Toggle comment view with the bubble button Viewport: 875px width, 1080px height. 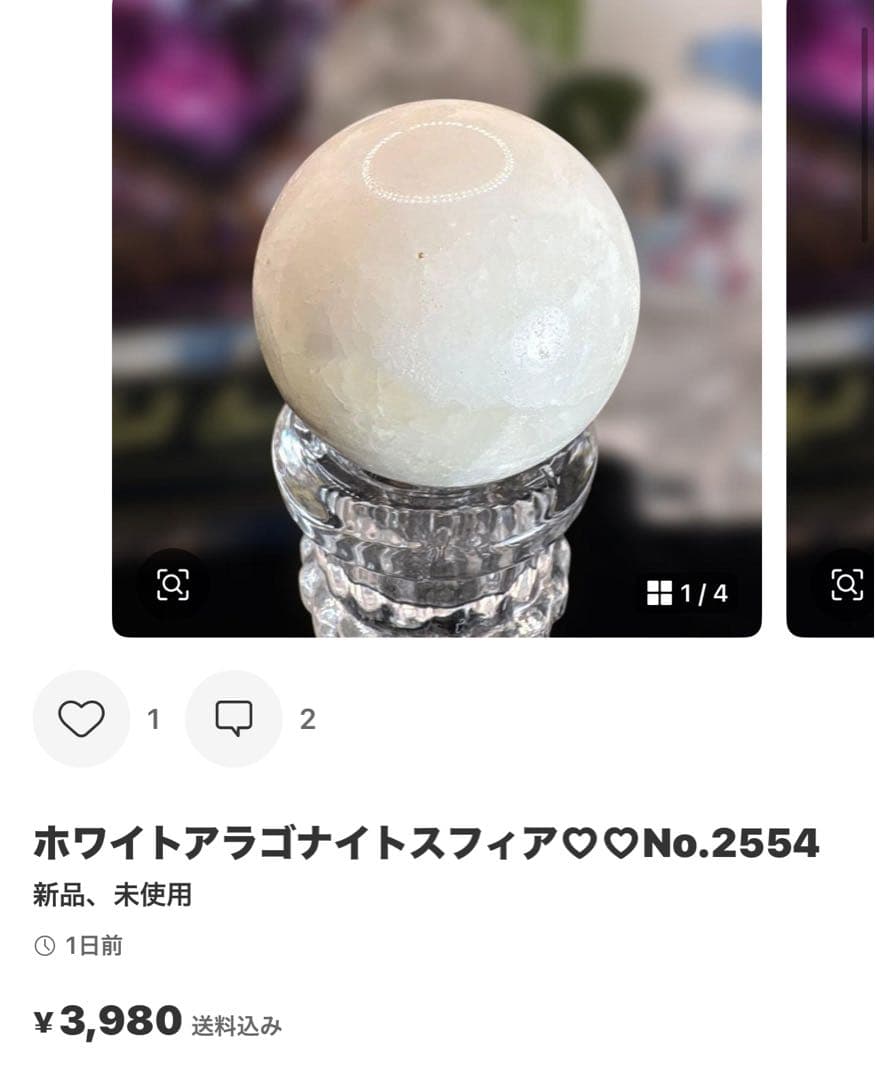[x=235, y=716]
